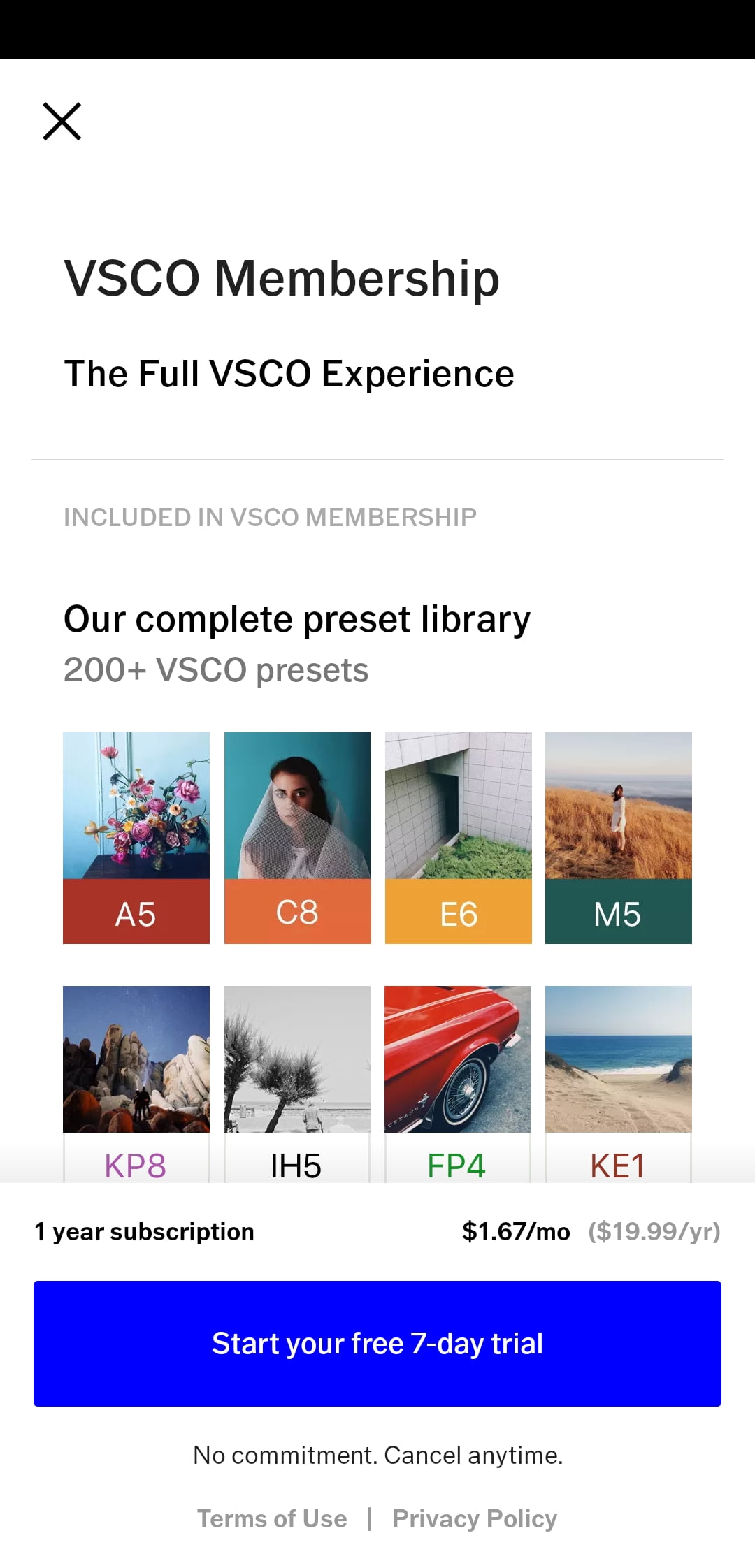
Task: Tap the M5 dark green label
Action: click(618, 912)
